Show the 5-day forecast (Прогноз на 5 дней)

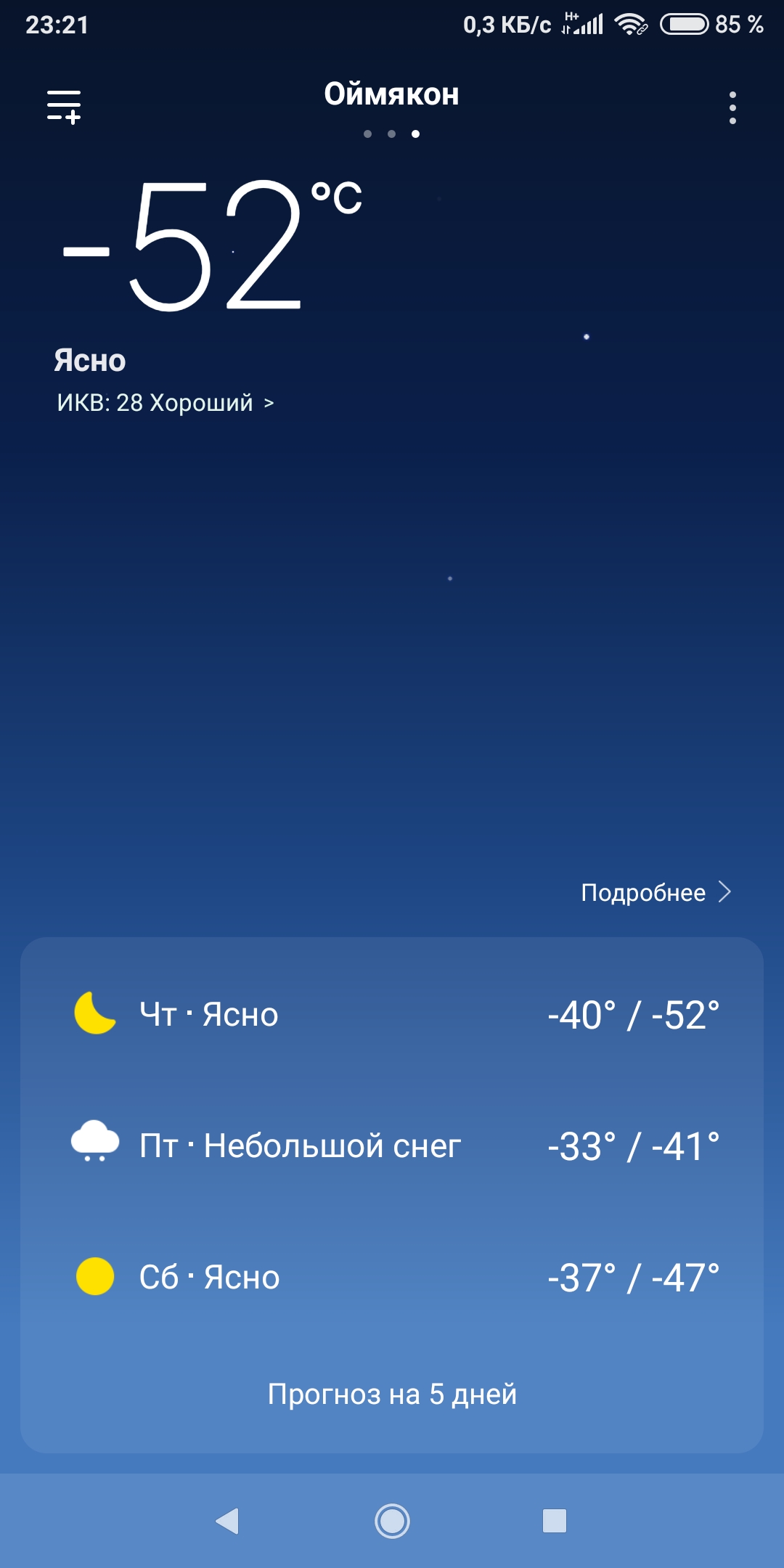click(392, 1394)
